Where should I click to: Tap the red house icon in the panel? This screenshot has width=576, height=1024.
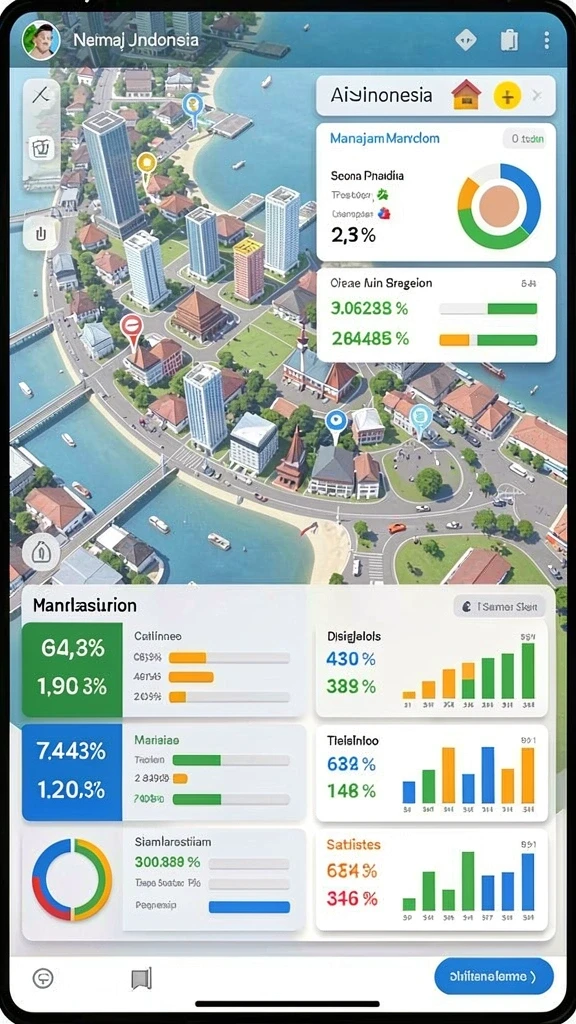click(x=466, y=95)
